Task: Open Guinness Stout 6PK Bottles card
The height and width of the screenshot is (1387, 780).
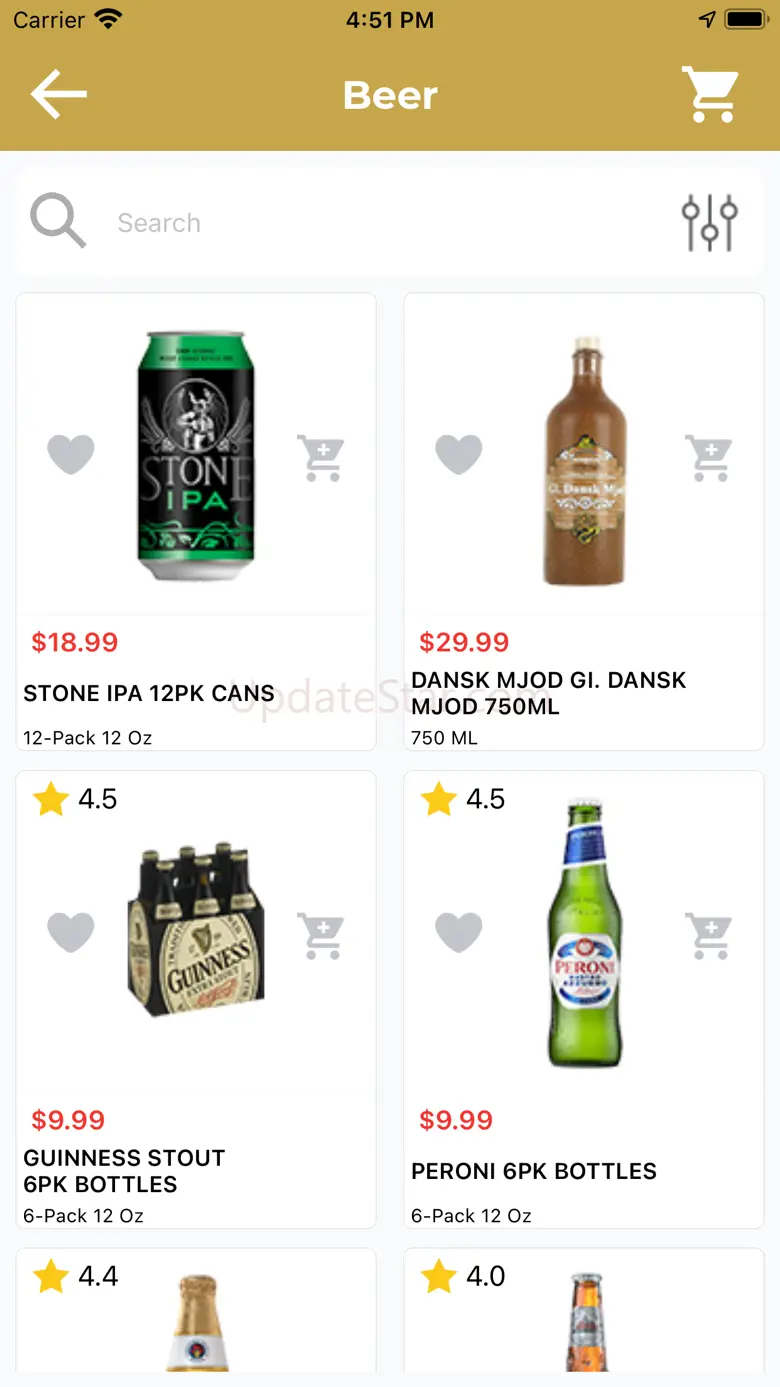Action: tap(196, 930)
